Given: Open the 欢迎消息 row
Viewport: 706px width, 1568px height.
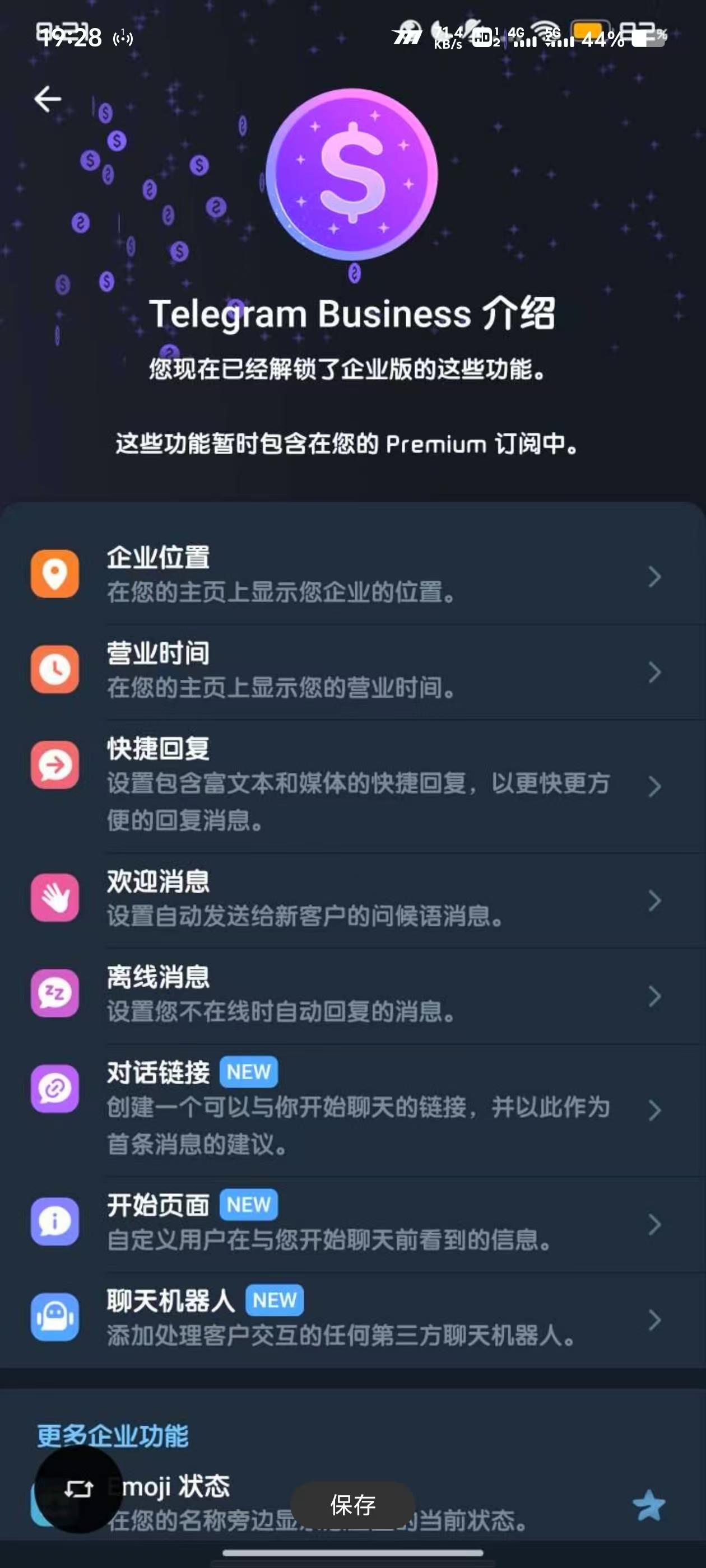Looking at the screenshot, I should pos(354,898).
